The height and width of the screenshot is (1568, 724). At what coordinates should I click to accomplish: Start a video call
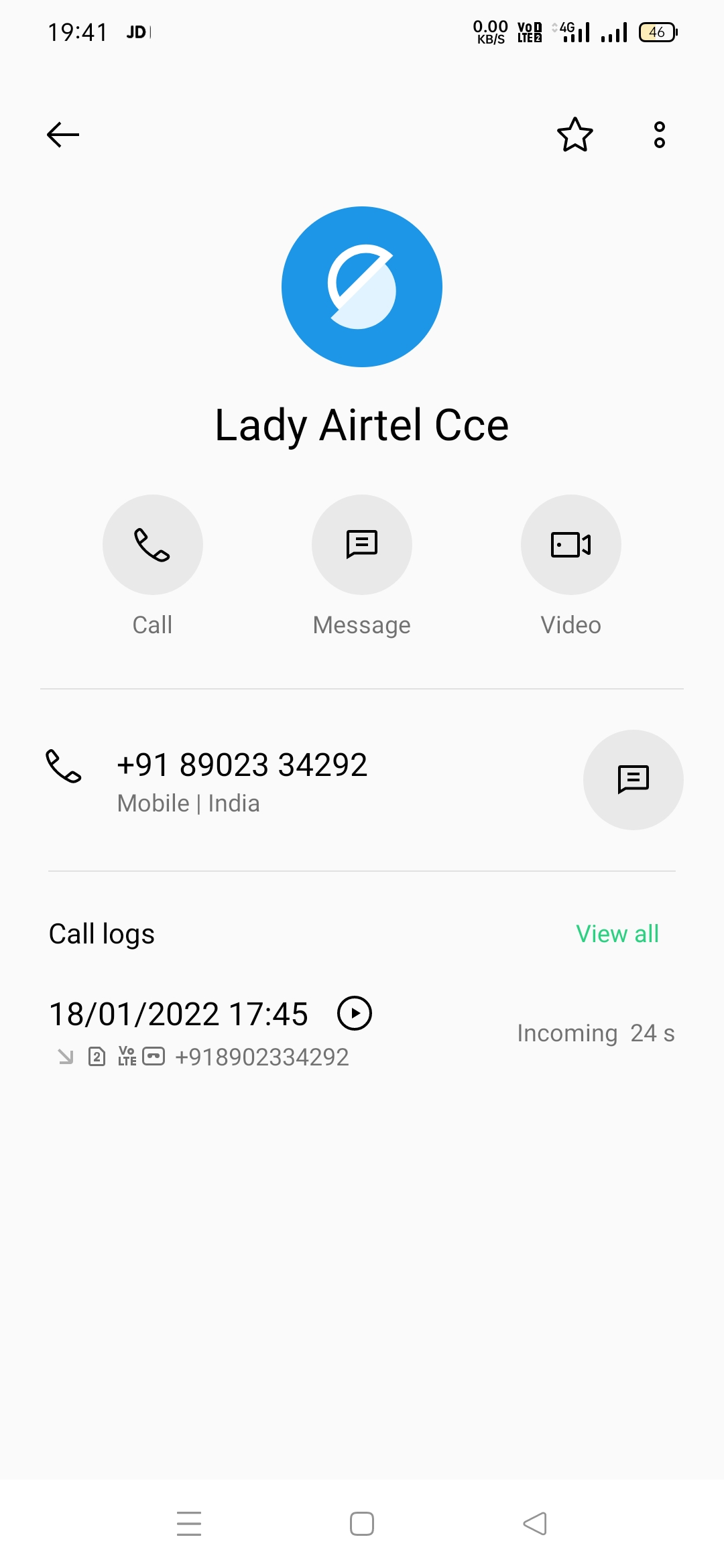(x=570, y=545)
